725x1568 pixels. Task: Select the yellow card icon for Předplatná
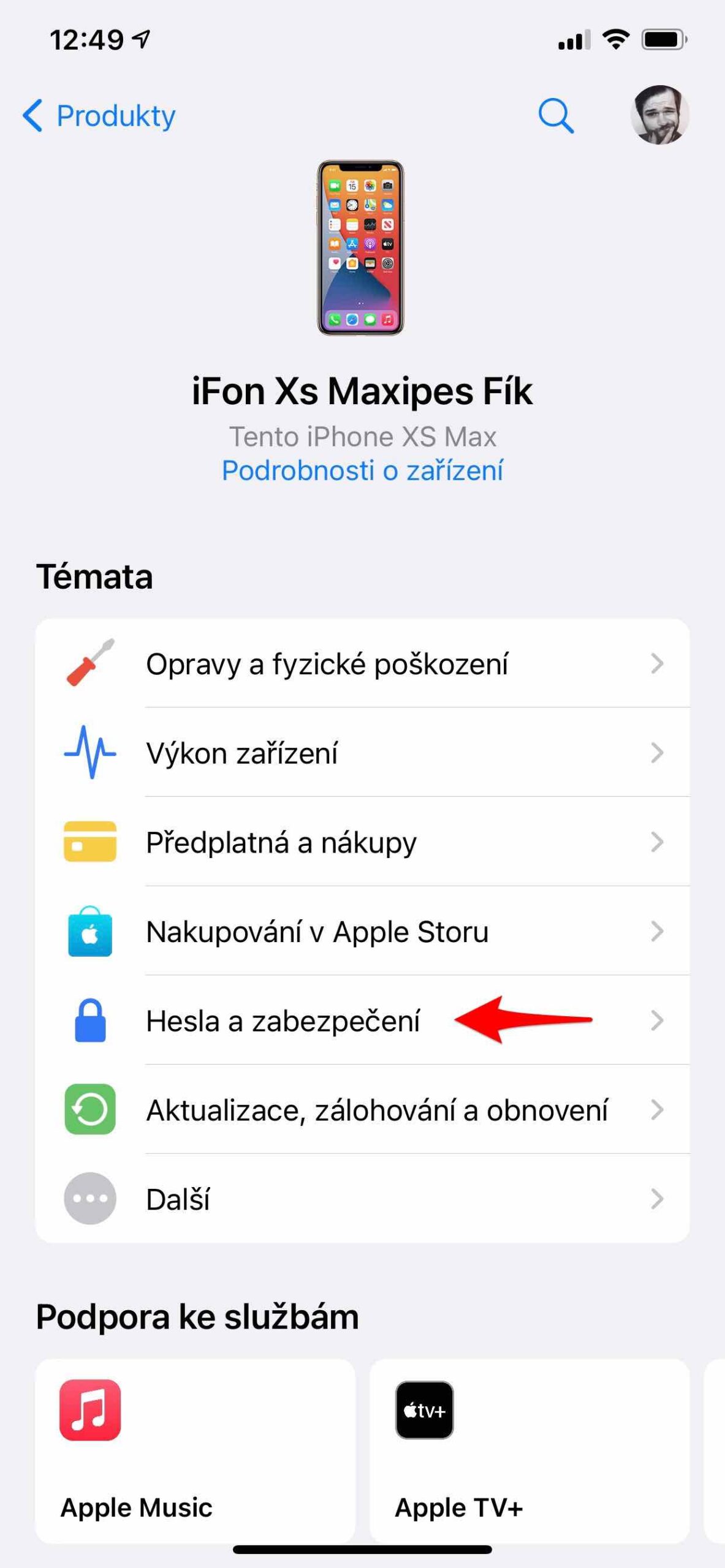pos(89,842)
